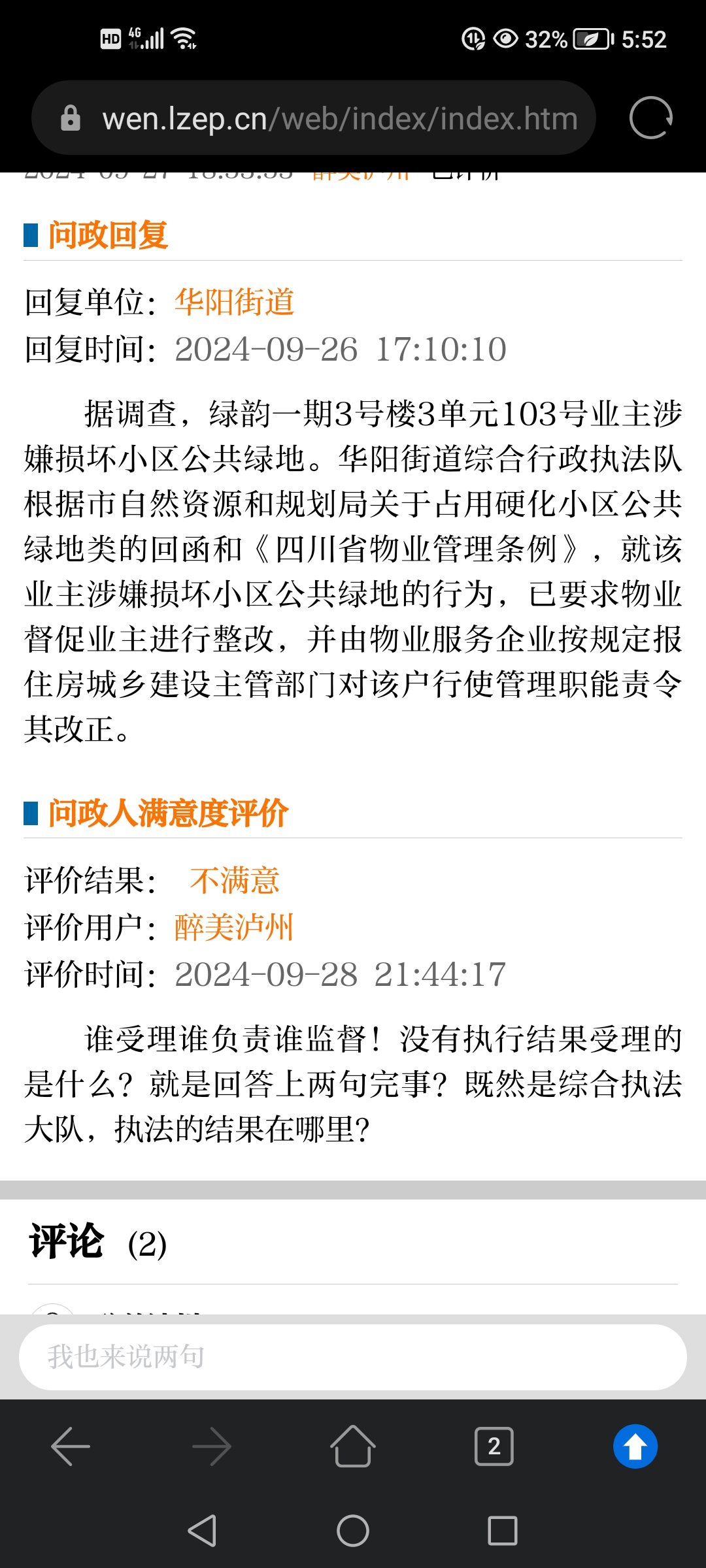Screen dimensions: 706x1568
Task: Reload the page
Action: (x=650, y=118)
